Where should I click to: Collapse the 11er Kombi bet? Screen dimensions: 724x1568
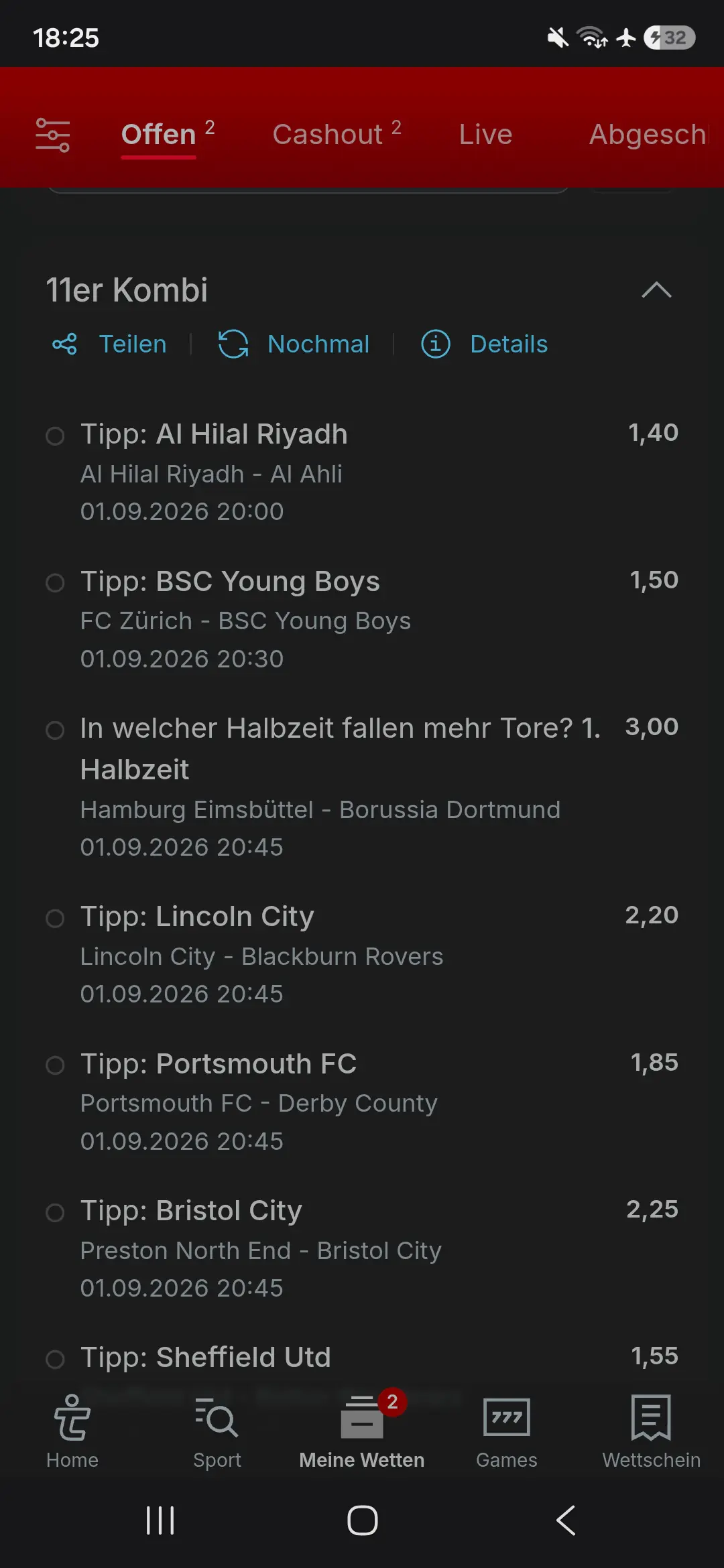pos(656,290)
